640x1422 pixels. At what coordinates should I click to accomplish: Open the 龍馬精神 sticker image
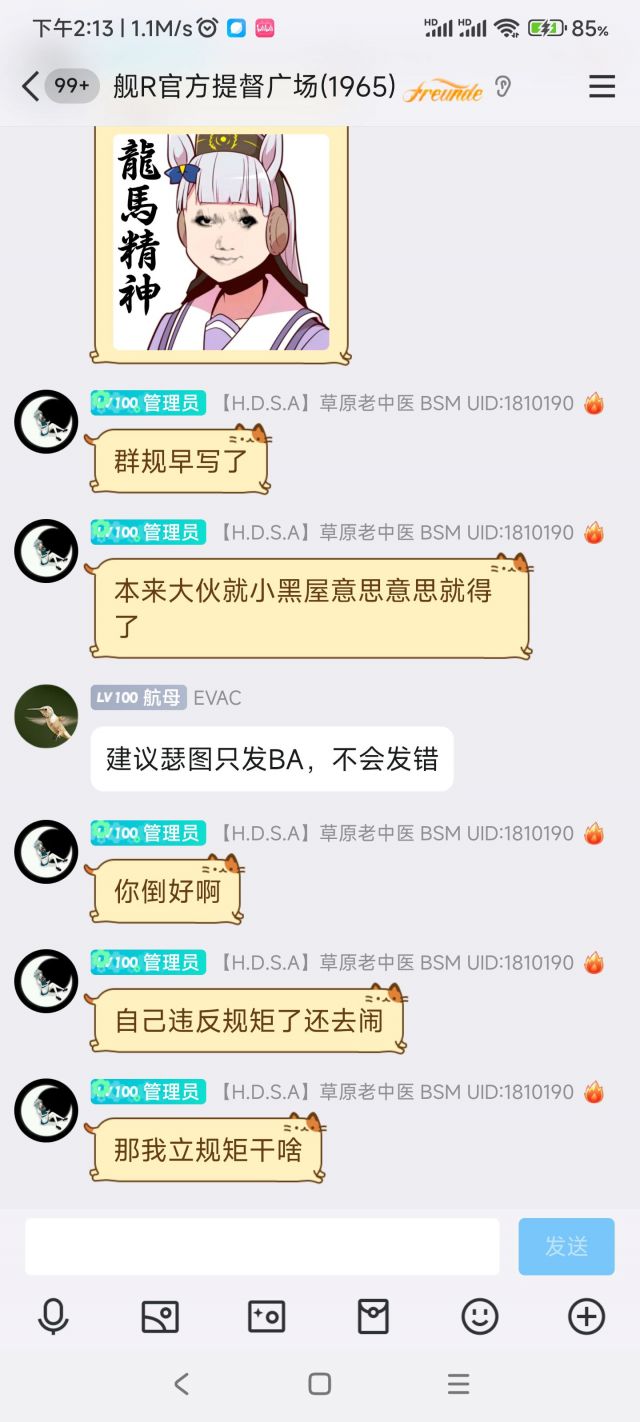pos(221,241)
